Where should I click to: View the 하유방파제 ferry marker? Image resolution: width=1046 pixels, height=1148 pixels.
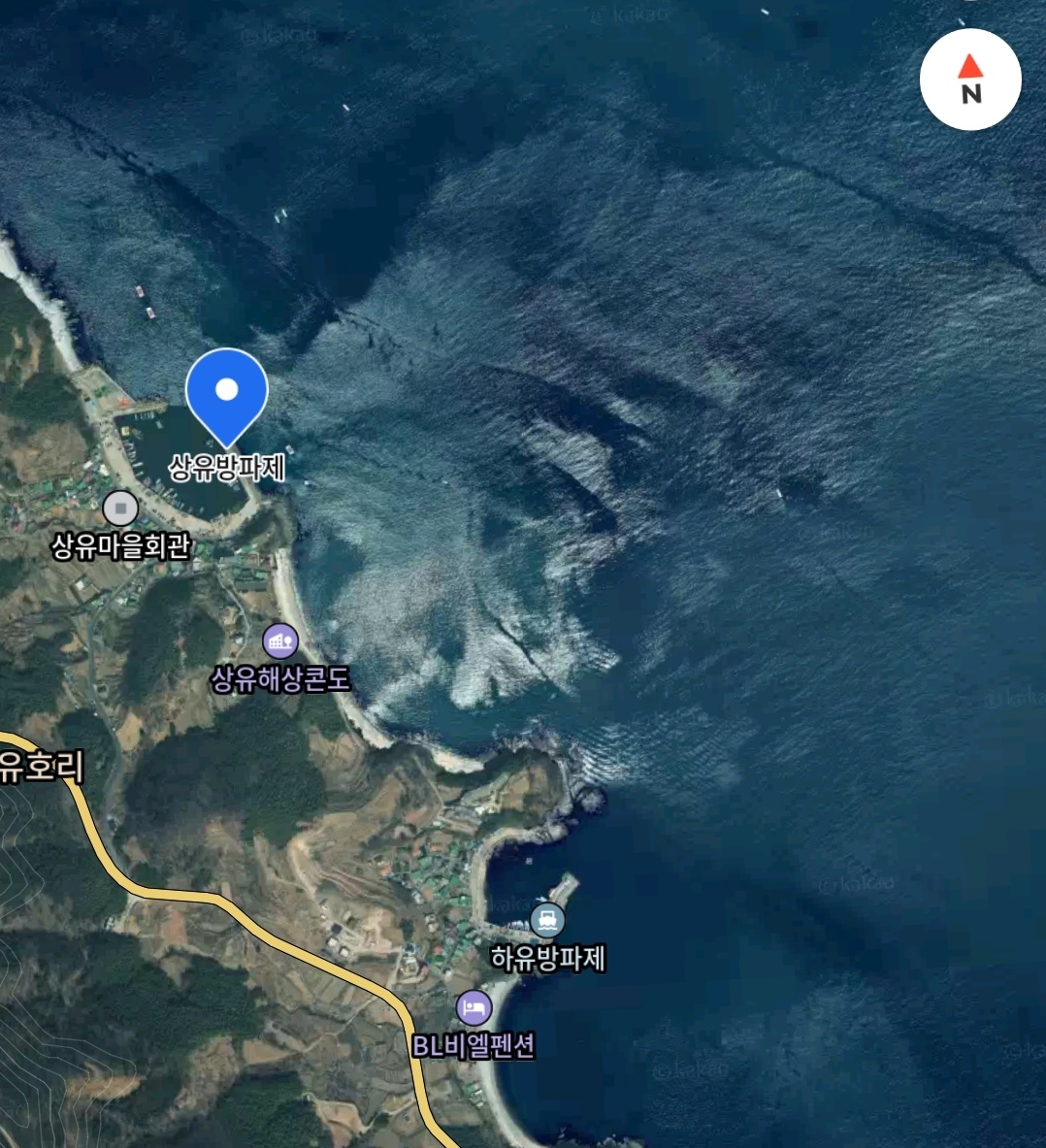tap(547, 920)
